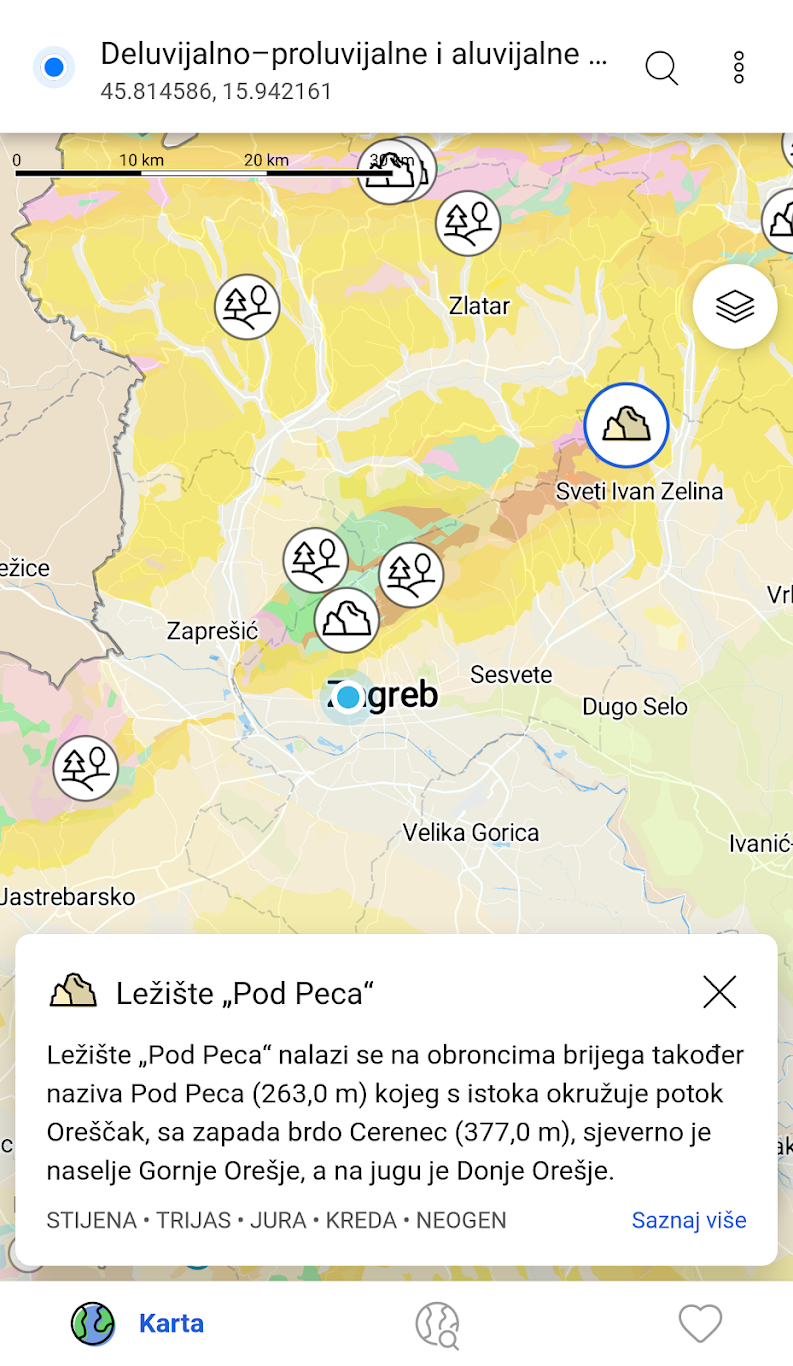The image size is (793, 1366).
Task: Select the rock marker near Sveti Ivan Zelina
Action: pyautogui.click(x=627, y=425)
